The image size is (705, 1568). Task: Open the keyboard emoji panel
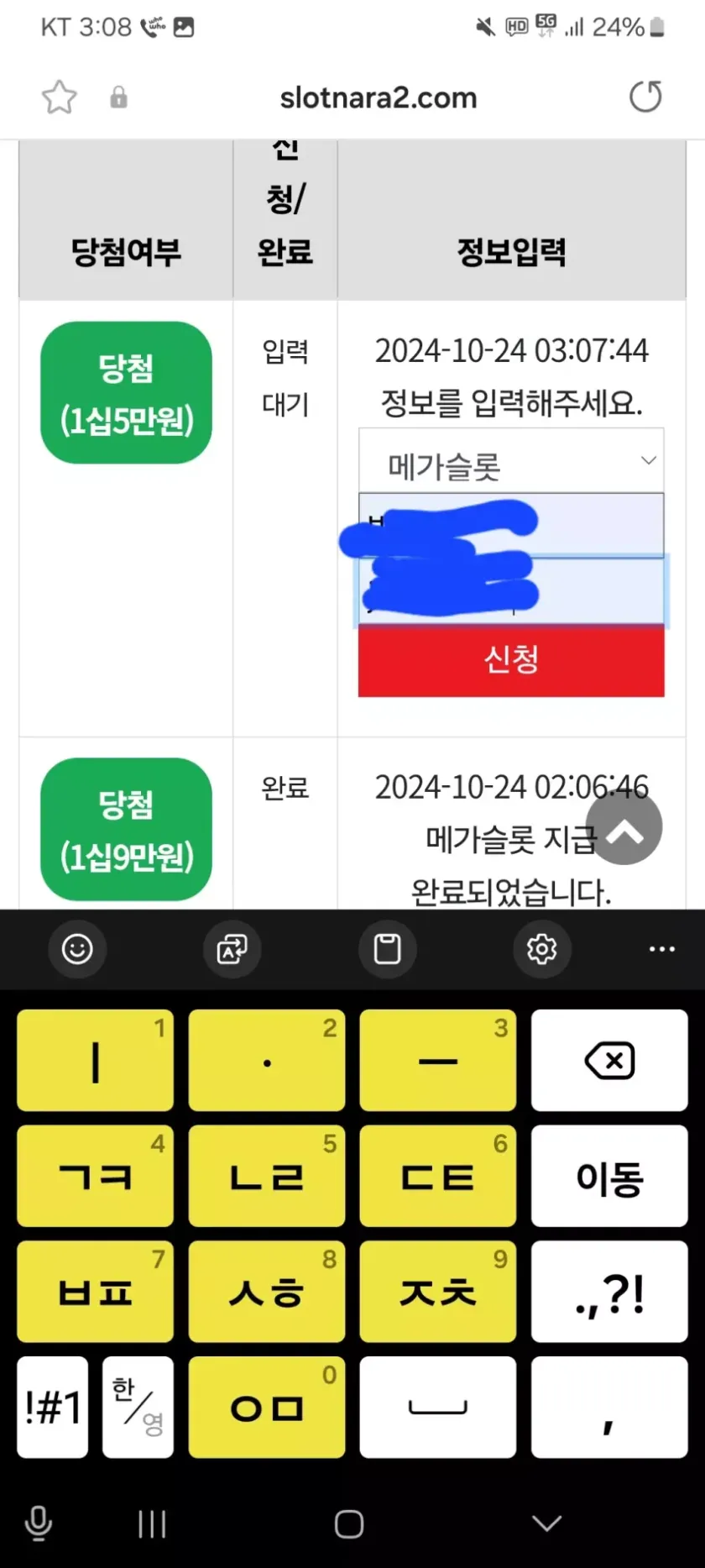[77, 949]
